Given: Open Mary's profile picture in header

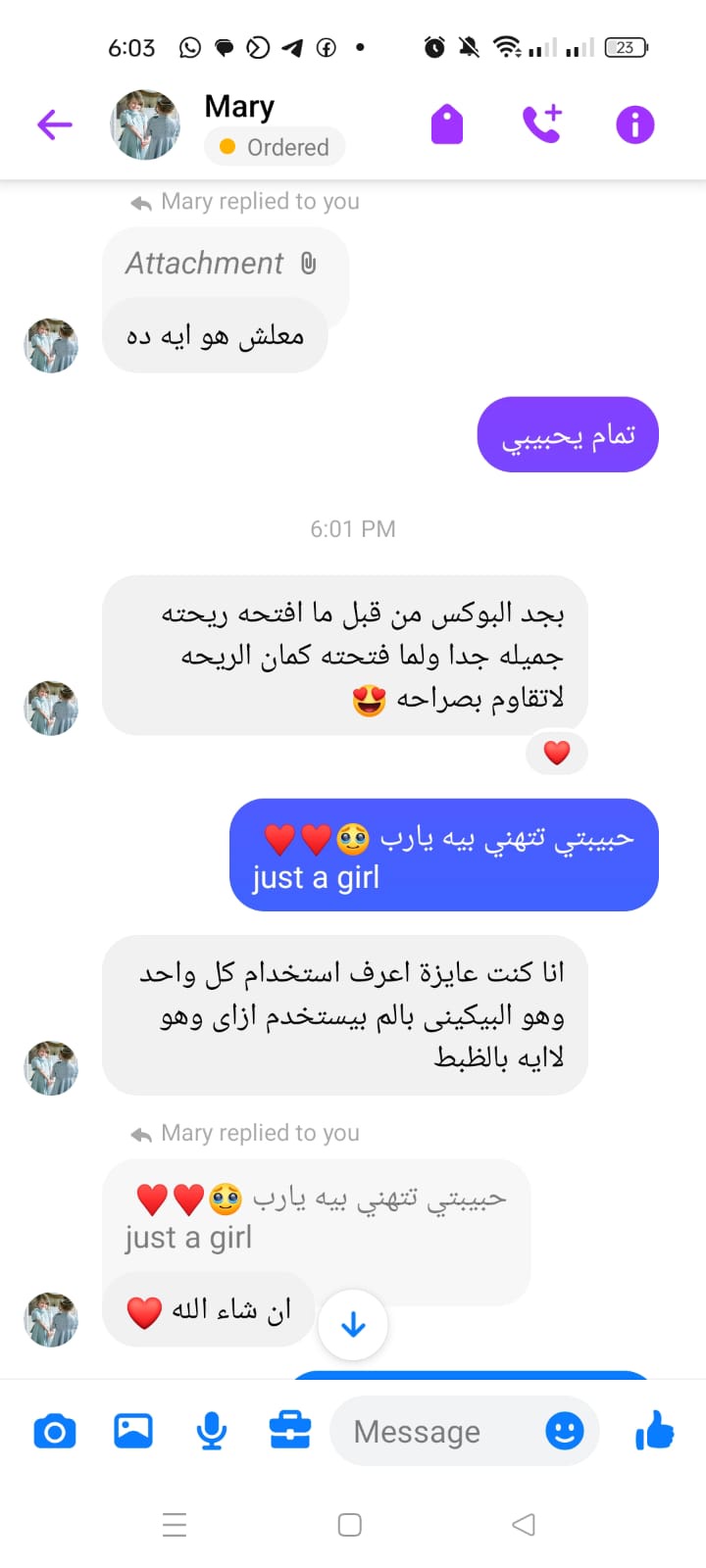Looking at the screenshot, I should tap(145, 124).
